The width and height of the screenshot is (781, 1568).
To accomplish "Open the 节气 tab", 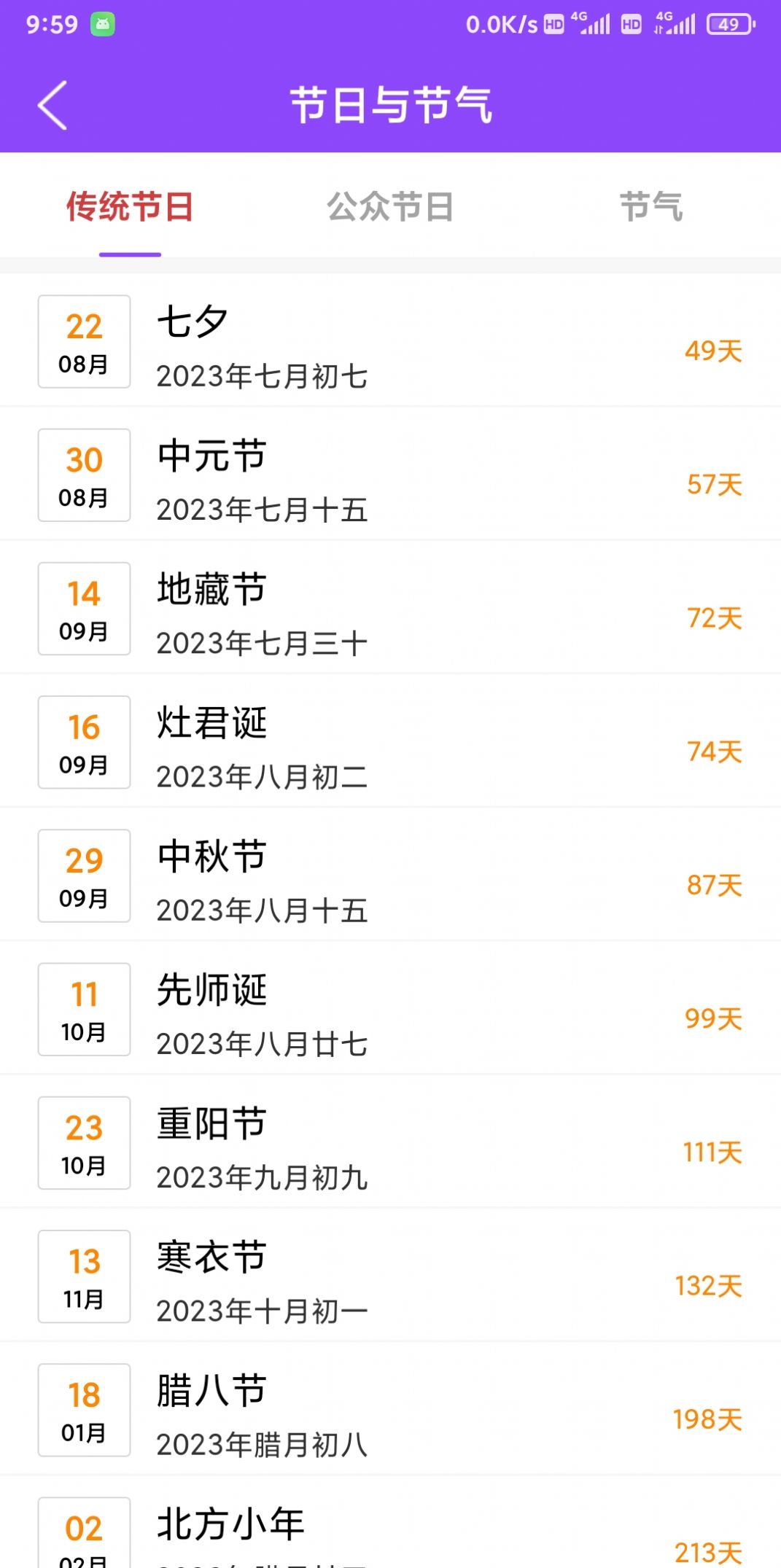I will click(652, 206).
